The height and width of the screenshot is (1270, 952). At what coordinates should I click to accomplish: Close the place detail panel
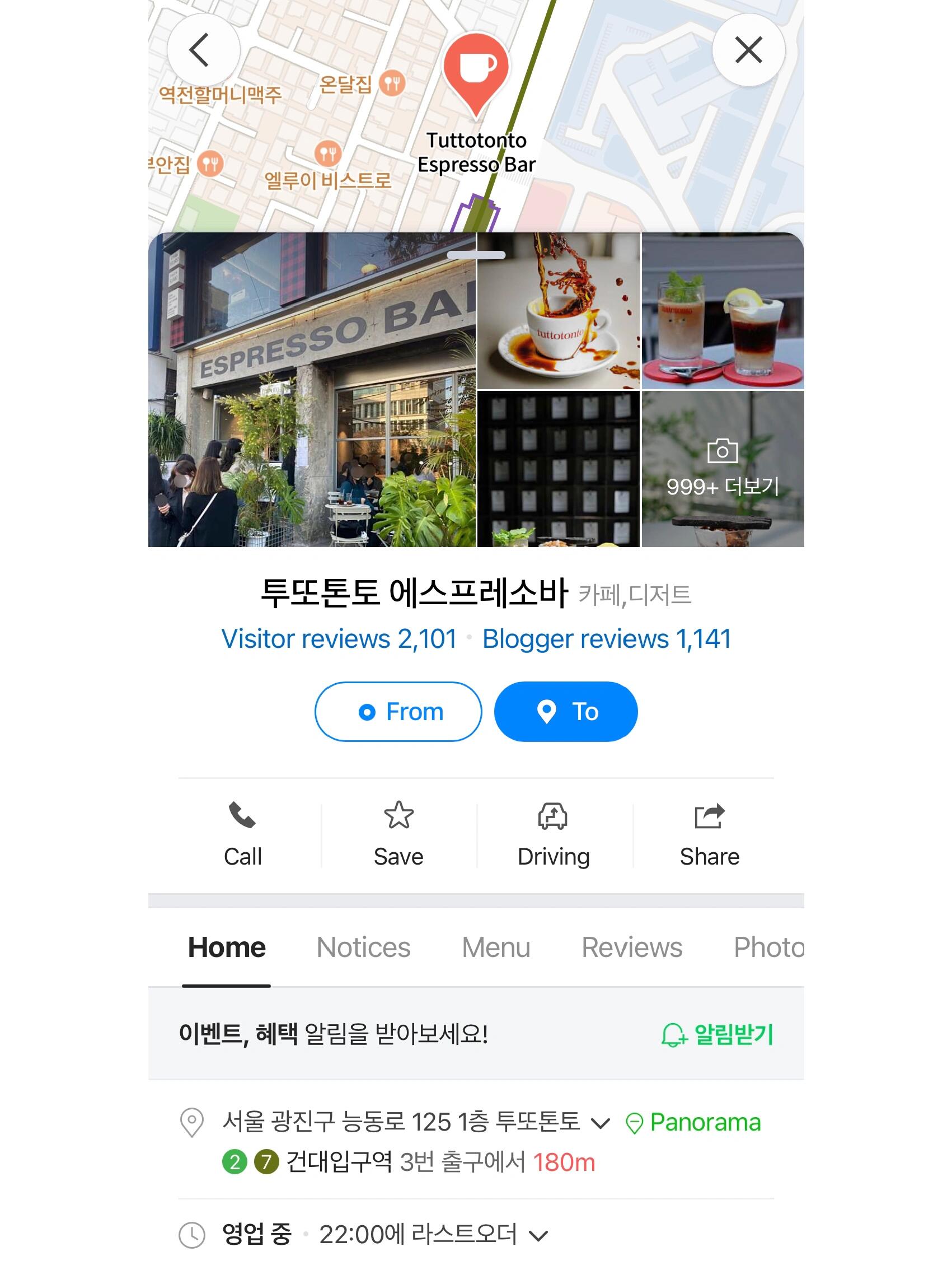coord(748,50)
